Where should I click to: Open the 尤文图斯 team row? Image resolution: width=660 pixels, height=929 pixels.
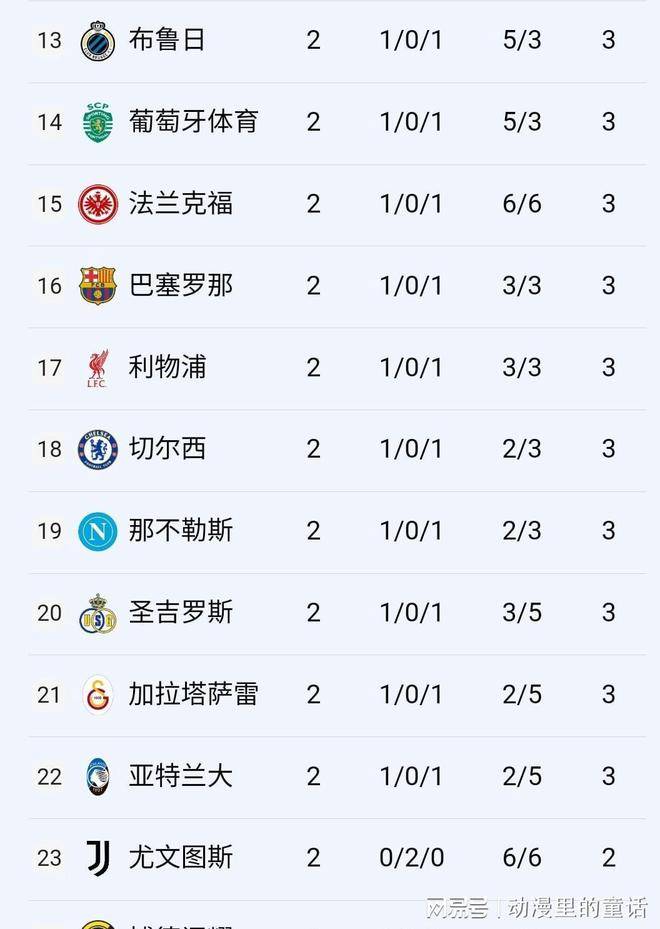point(180,857)
